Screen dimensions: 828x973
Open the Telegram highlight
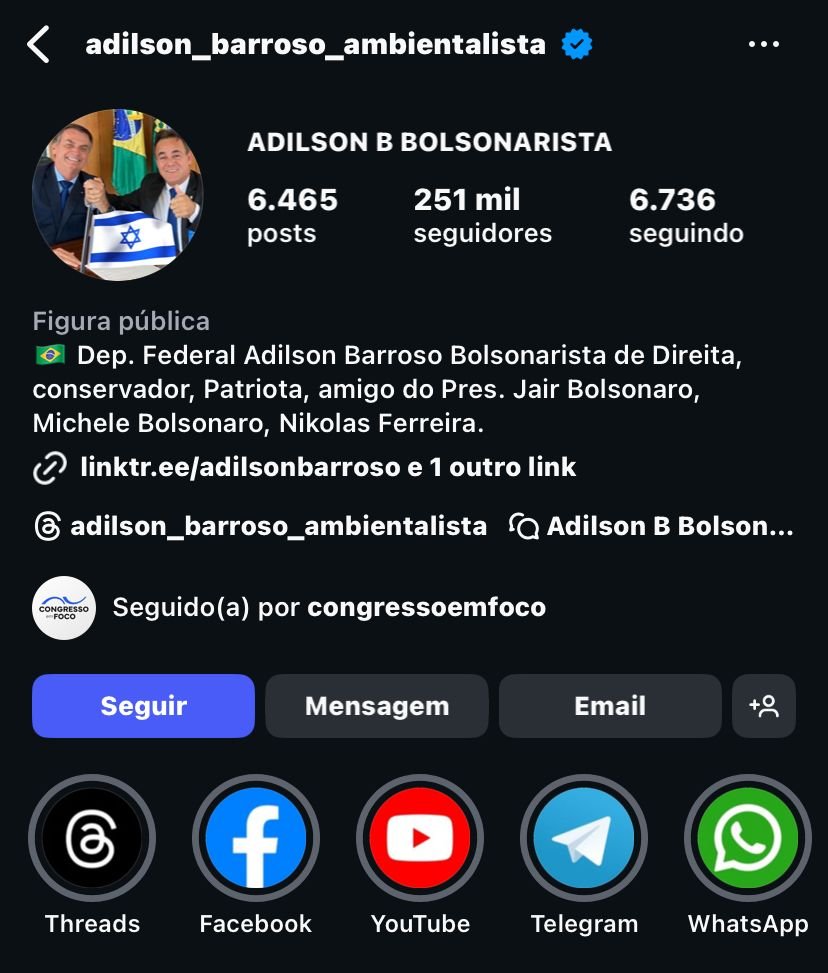tap(584, 838)
